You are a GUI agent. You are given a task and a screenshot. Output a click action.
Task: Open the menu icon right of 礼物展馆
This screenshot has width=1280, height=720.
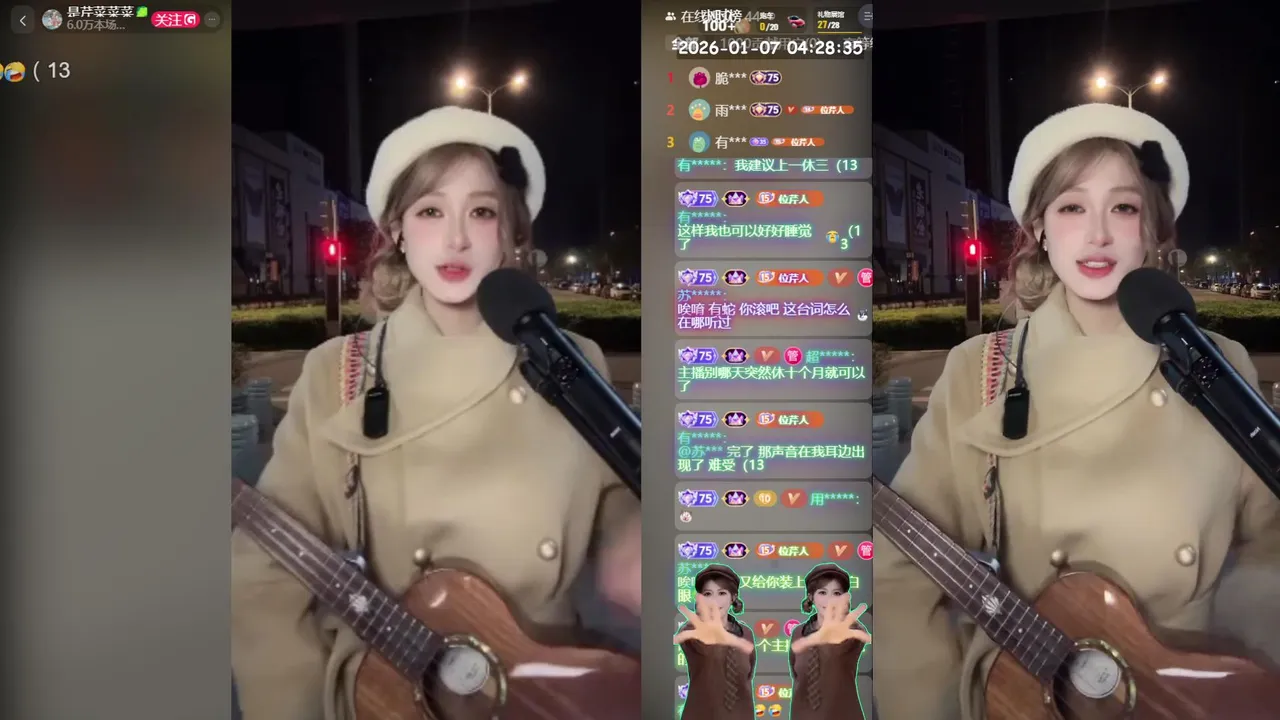point(866,16)
